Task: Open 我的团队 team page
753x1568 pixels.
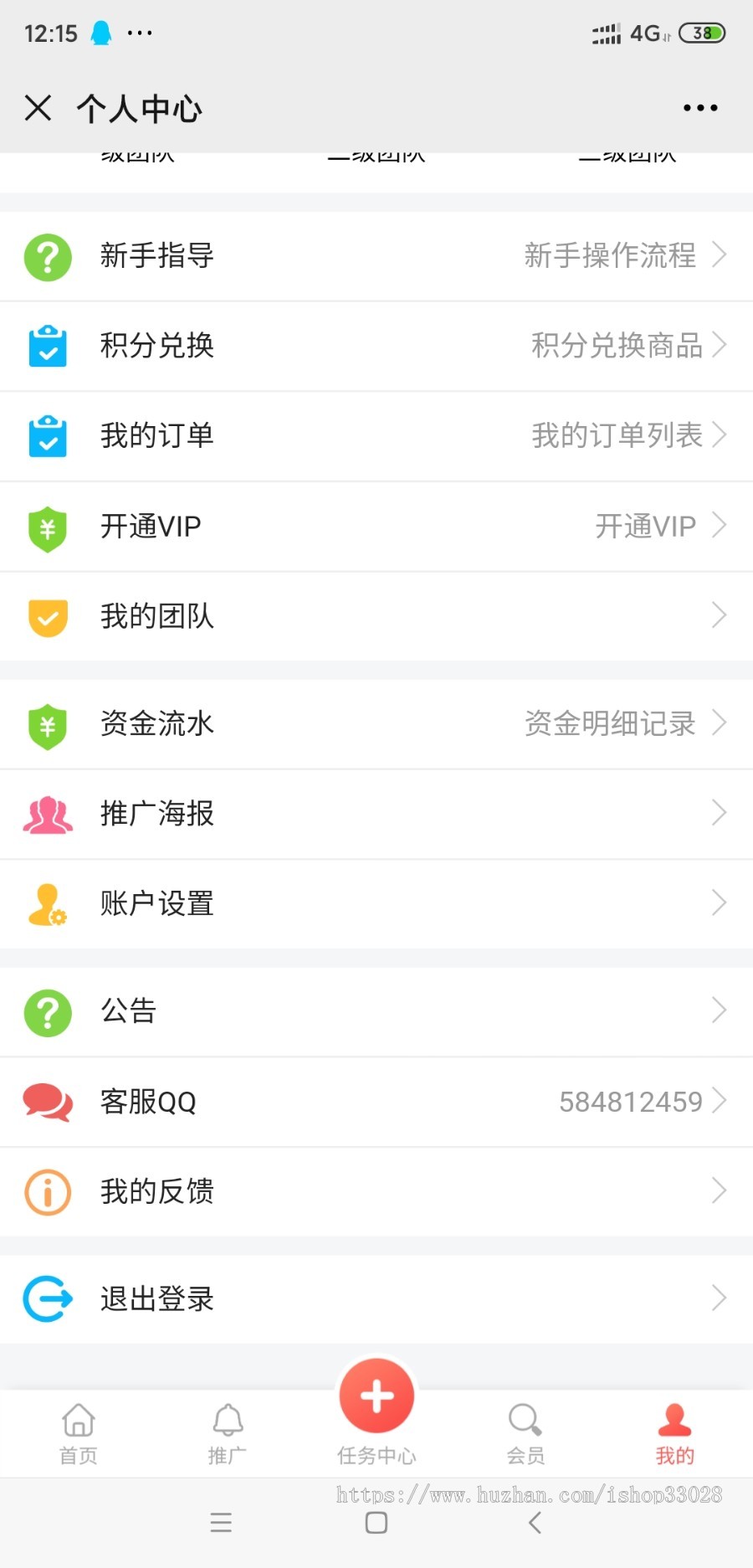Action: tap(376, 616)
